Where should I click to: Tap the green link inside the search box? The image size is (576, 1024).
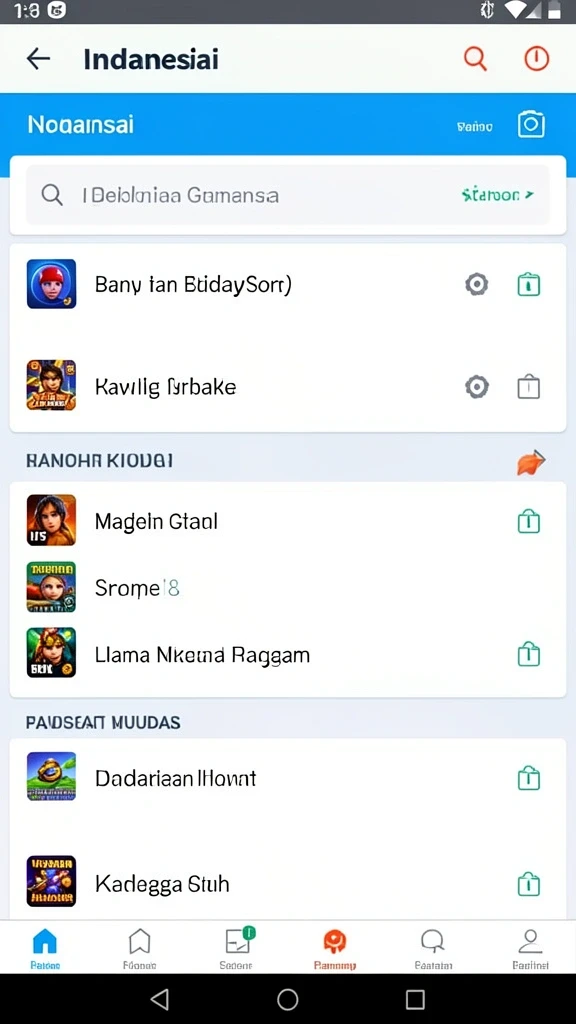pyautogui.click(x=498, y=195)
